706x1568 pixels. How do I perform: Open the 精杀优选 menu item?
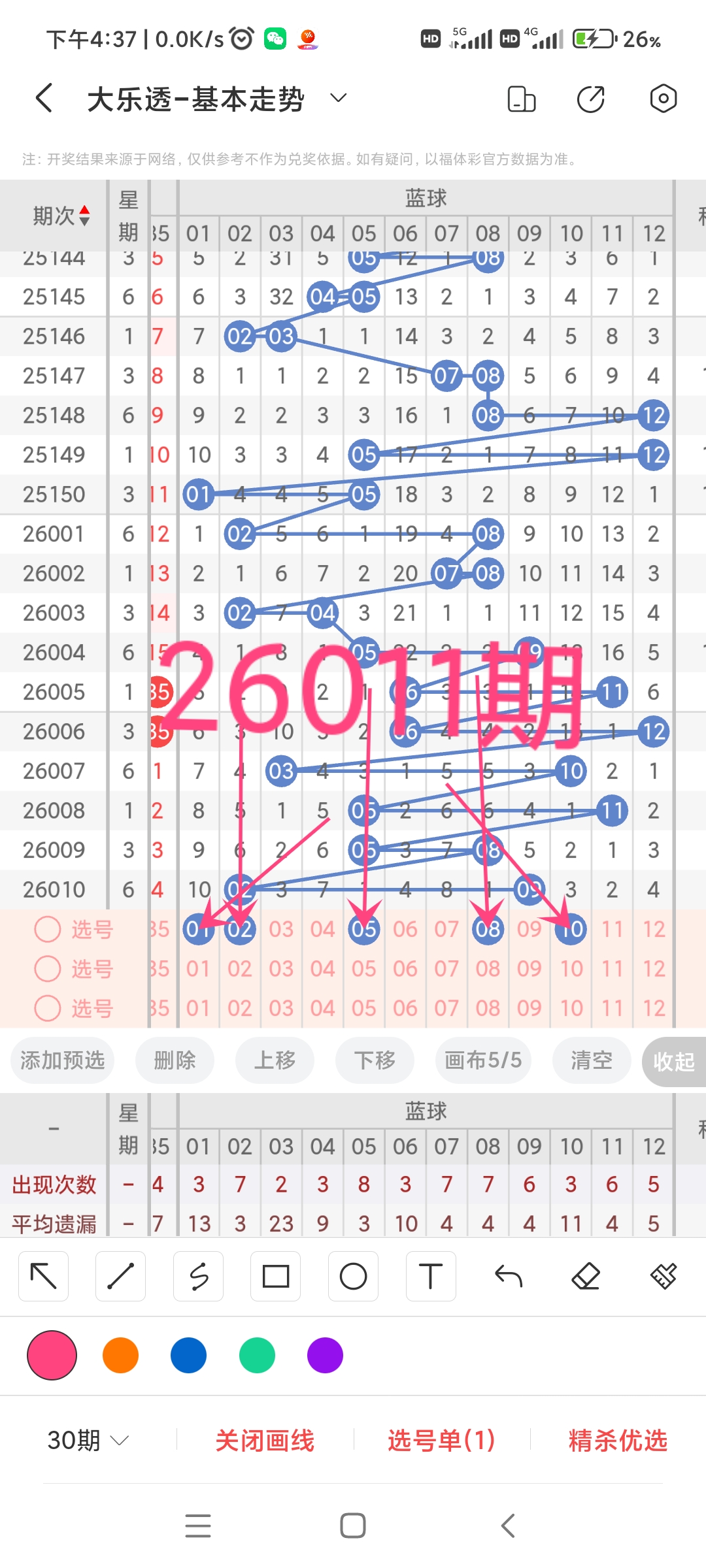pos(618,1439)
